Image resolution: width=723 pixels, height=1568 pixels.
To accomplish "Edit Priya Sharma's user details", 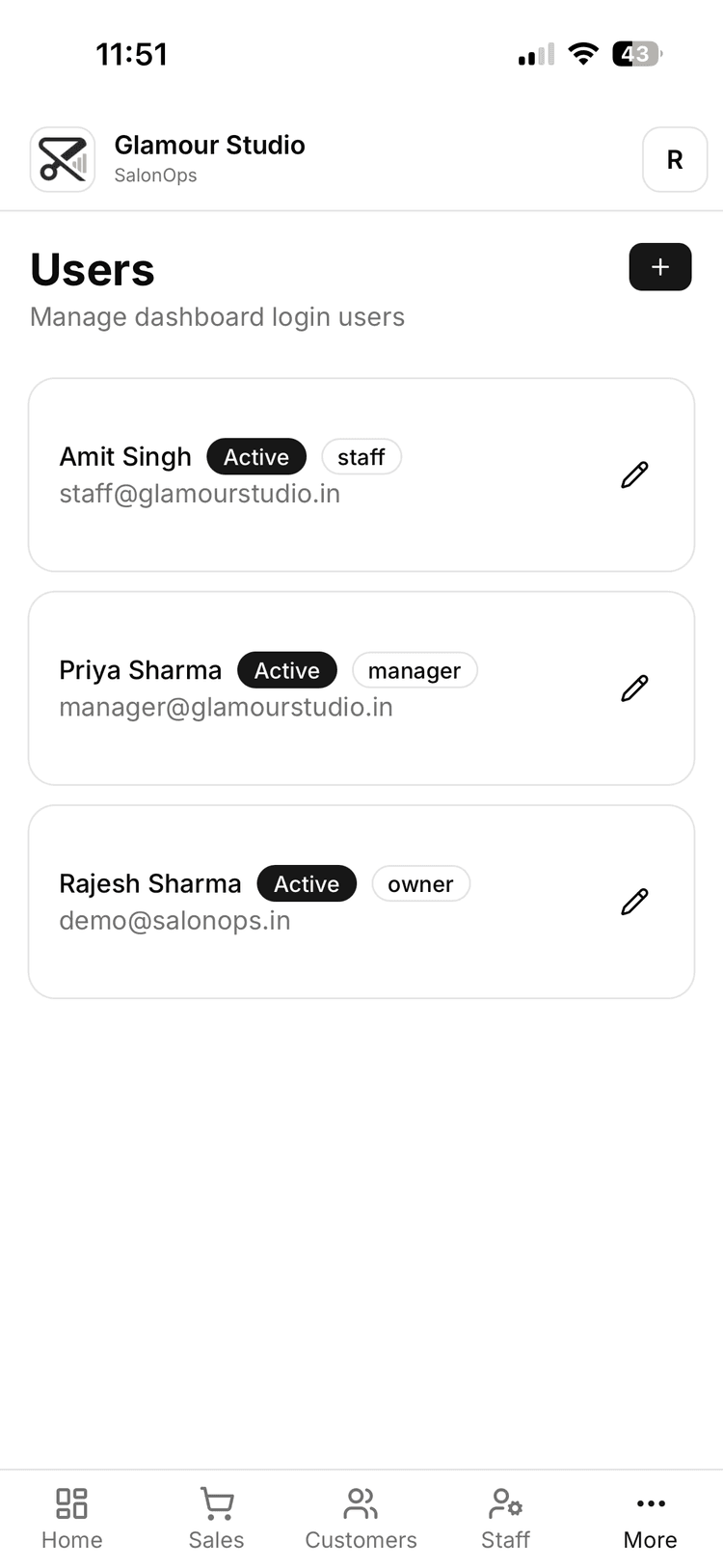I will click(634, 688).
